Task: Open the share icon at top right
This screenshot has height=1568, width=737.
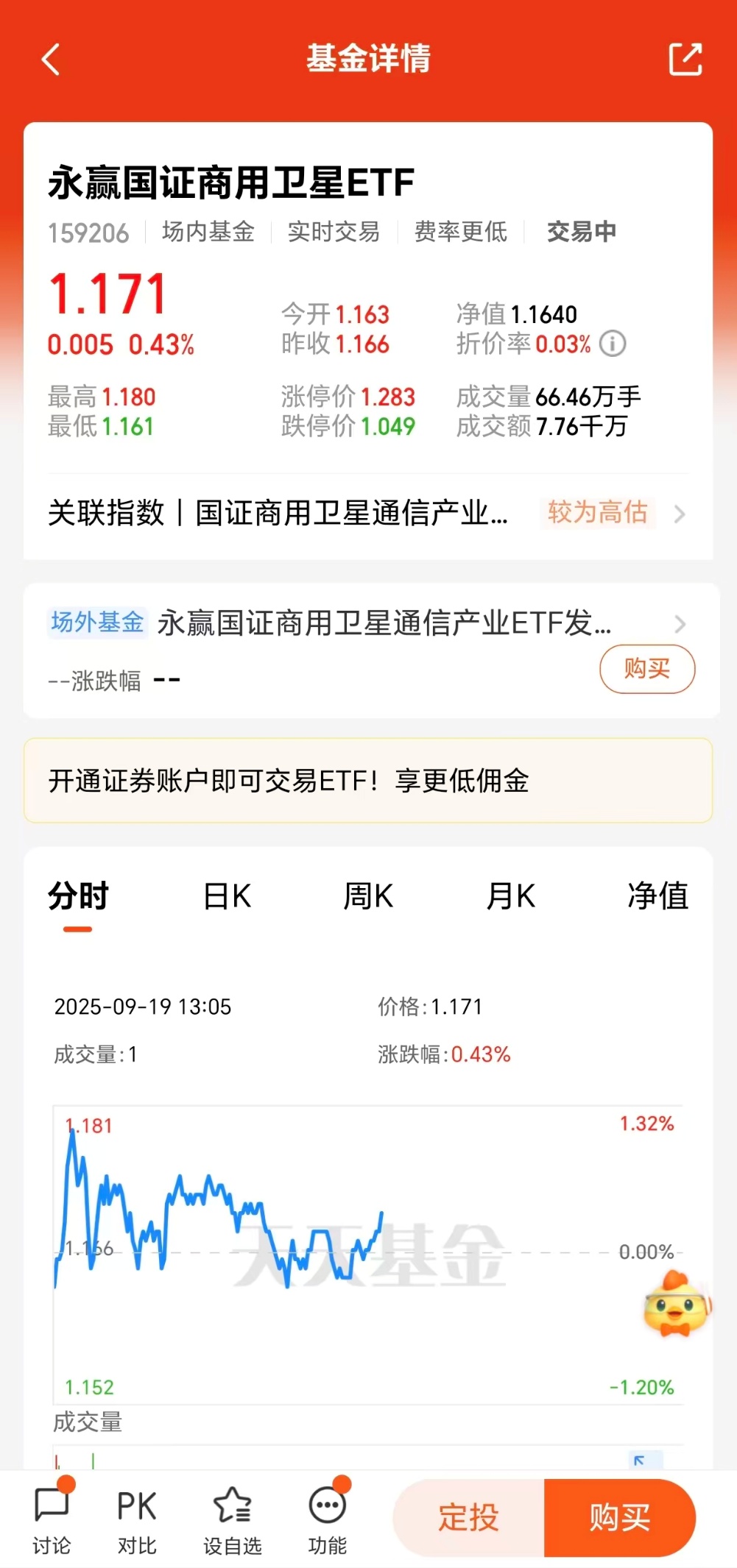Action: [686, 59]
